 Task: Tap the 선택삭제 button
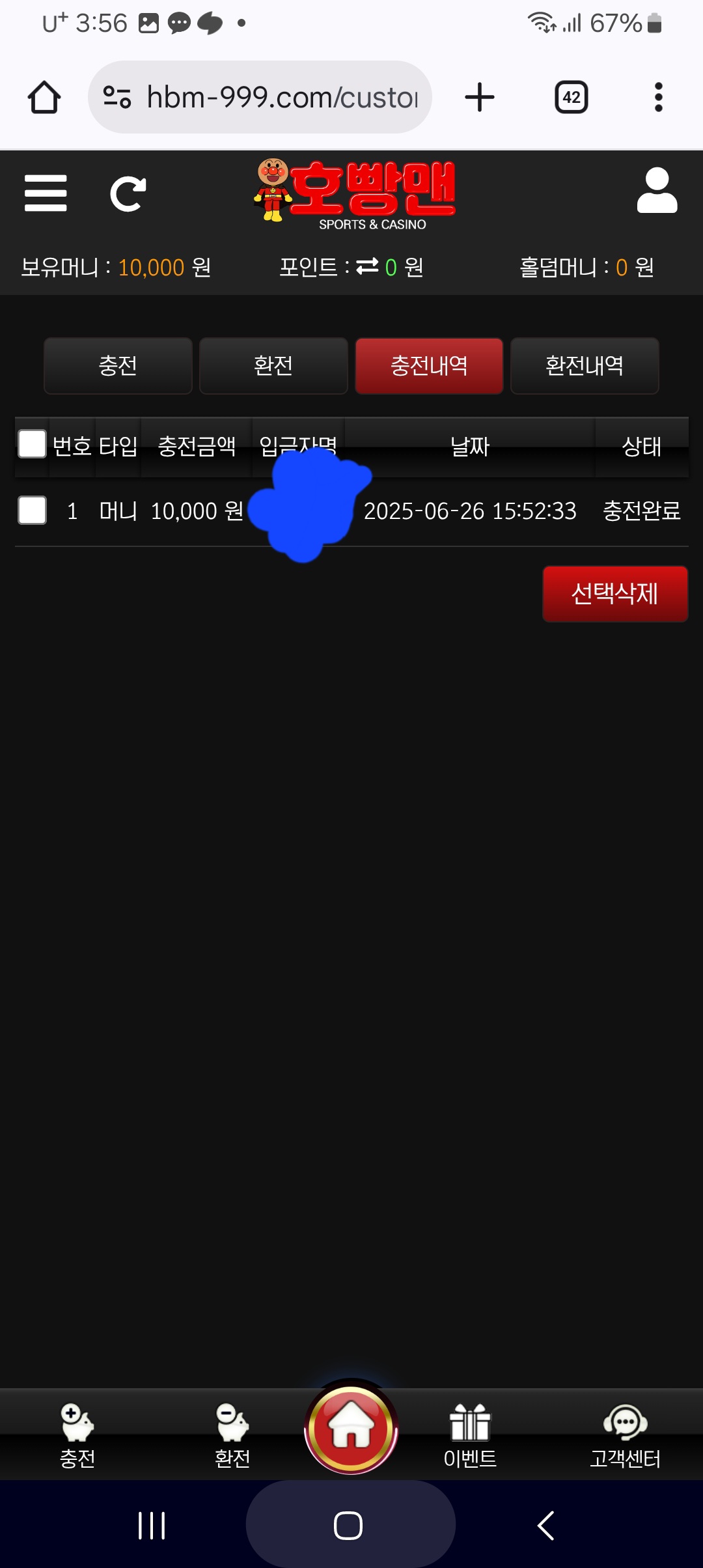point(614,594)
